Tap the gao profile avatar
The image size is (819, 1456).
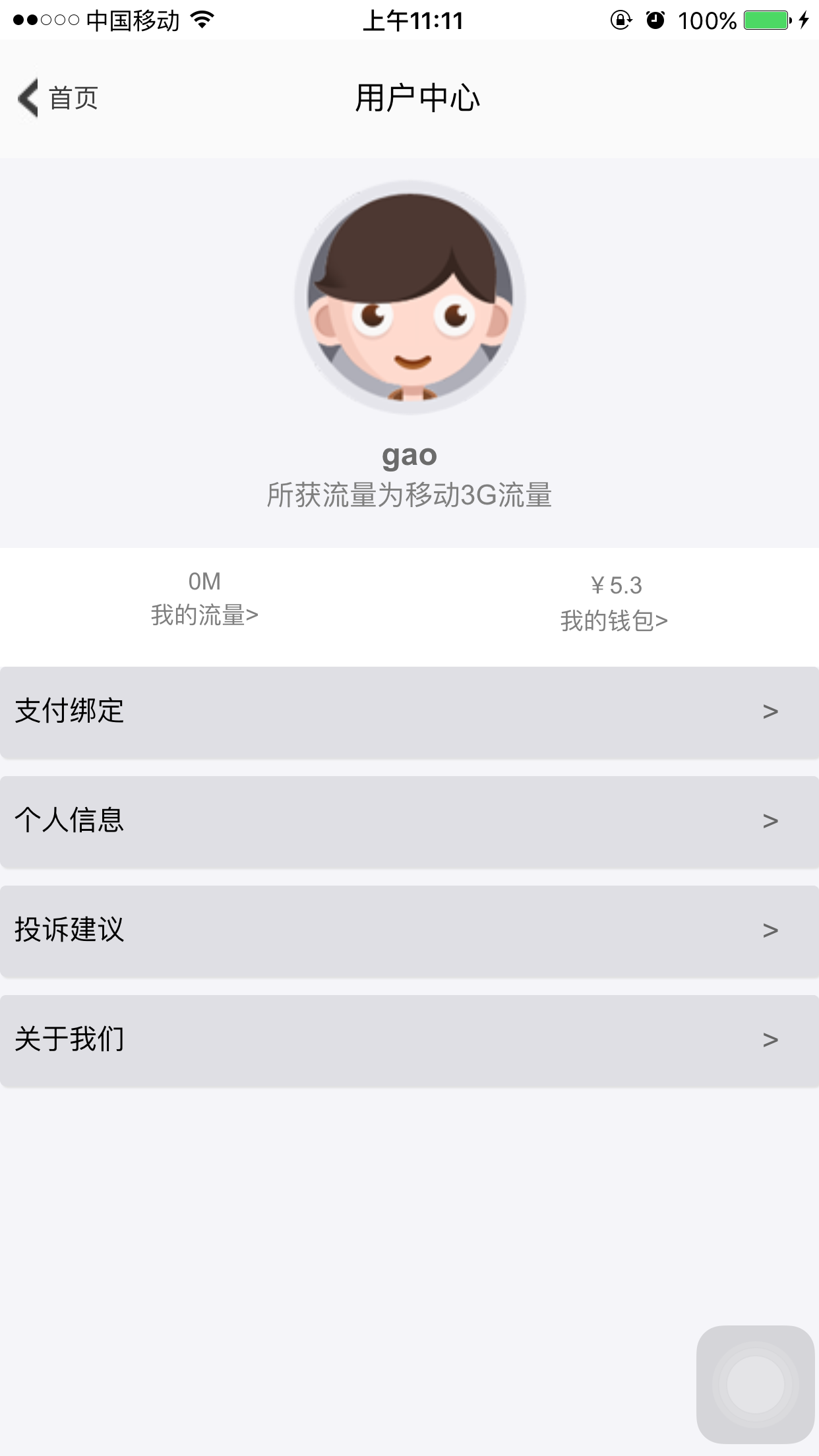(x=409, y=297)
